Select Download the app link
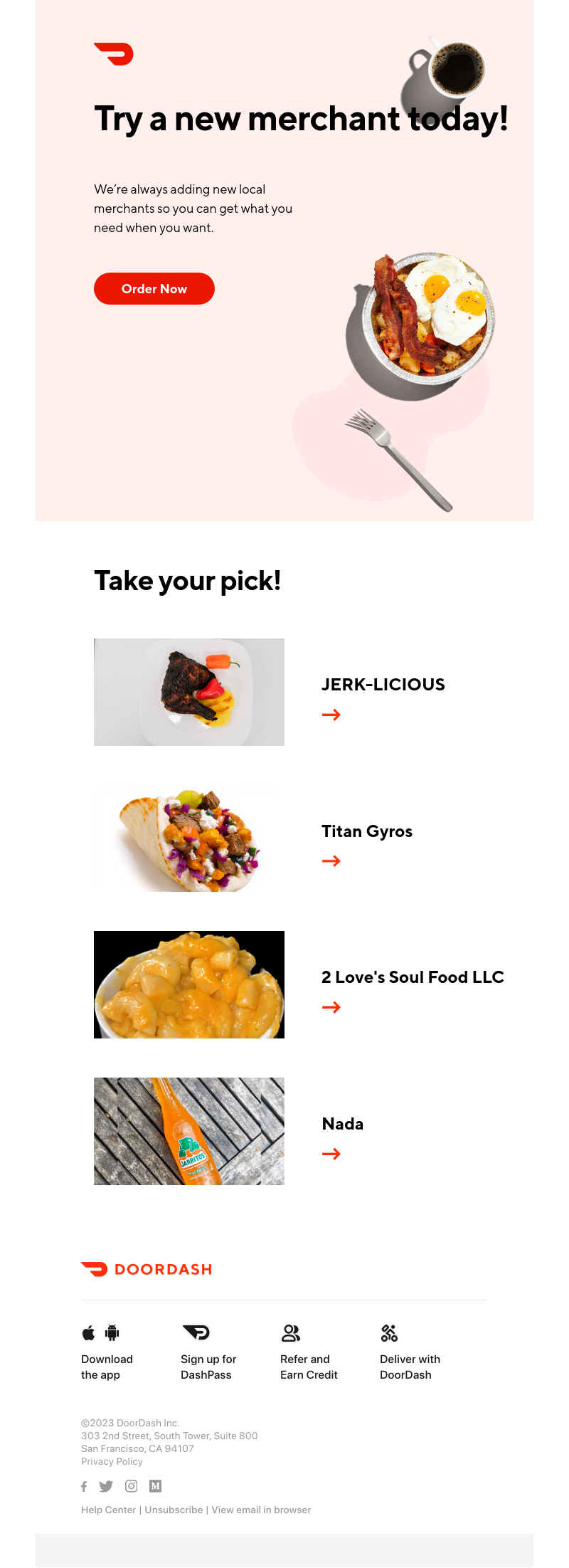Screen dimensions: 569x1568 pyautogui.click(x=107, y=1367)
